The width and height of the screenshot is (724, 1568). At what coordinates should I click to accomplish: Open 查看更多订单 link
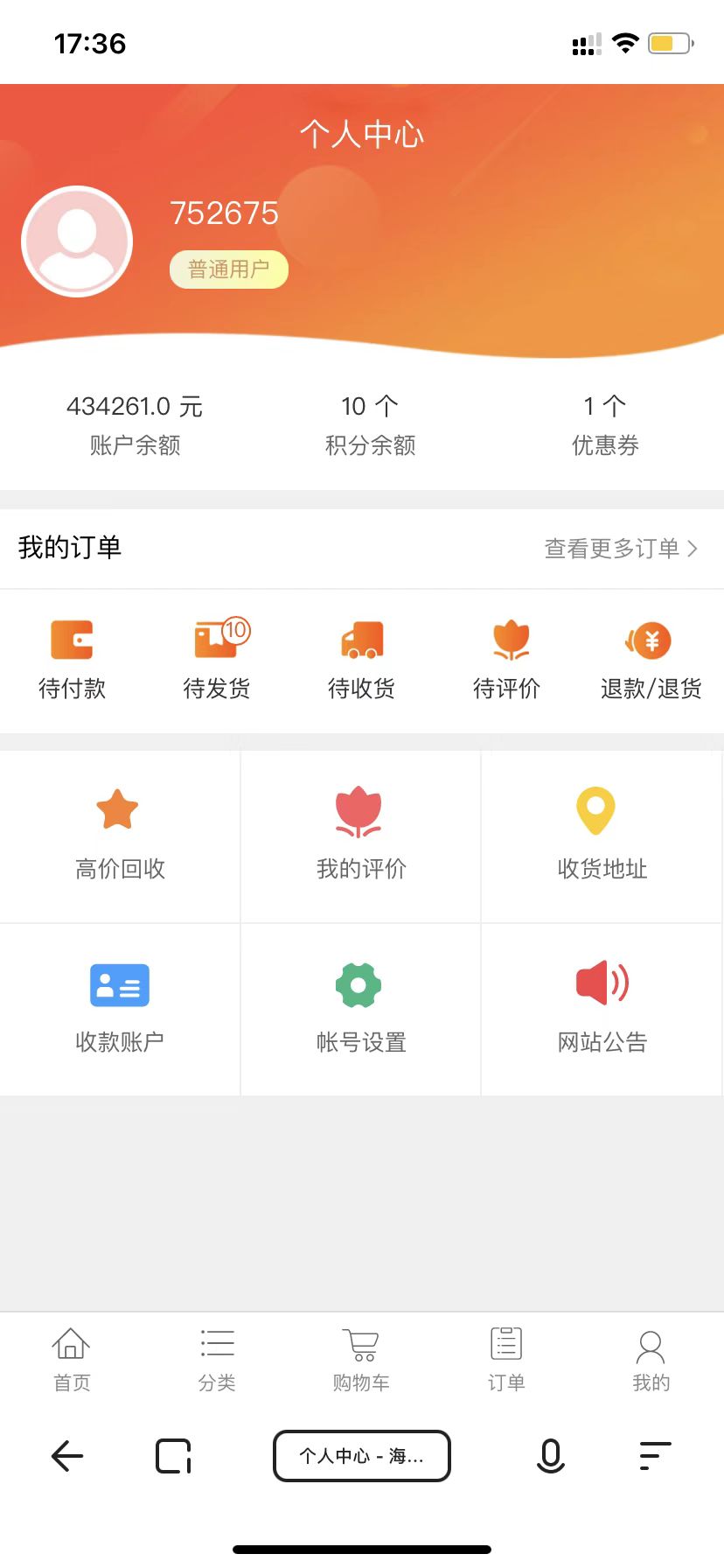coord(620,549)
